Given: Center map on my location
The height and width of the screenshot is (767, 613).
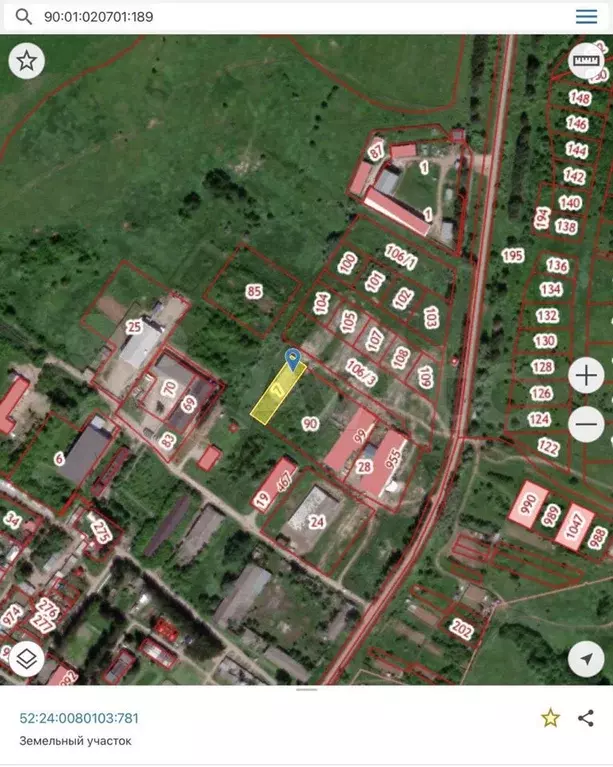Looking at the screenshot, I should (x=586, y=658).
